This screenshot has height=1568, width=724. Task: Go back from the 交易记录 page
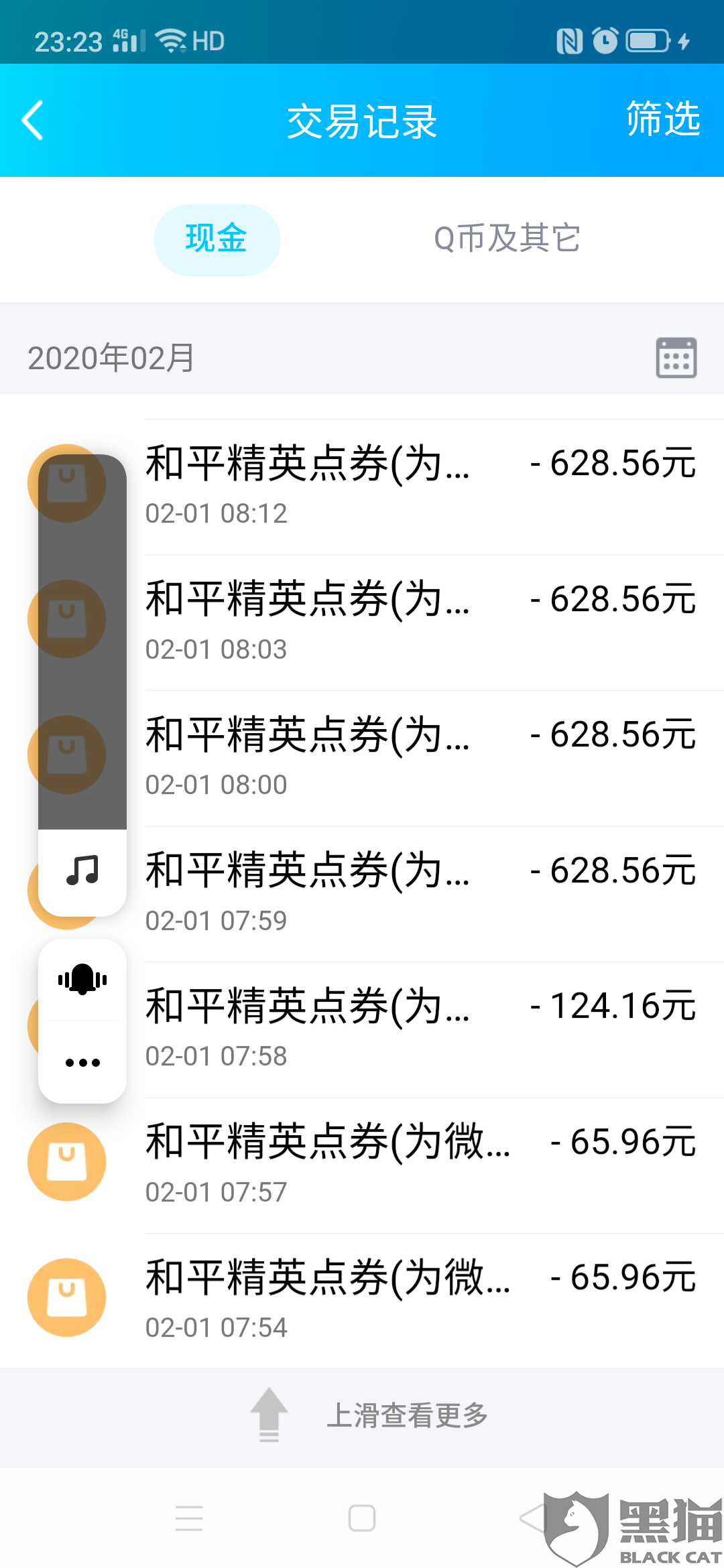(x=32, y=121)
